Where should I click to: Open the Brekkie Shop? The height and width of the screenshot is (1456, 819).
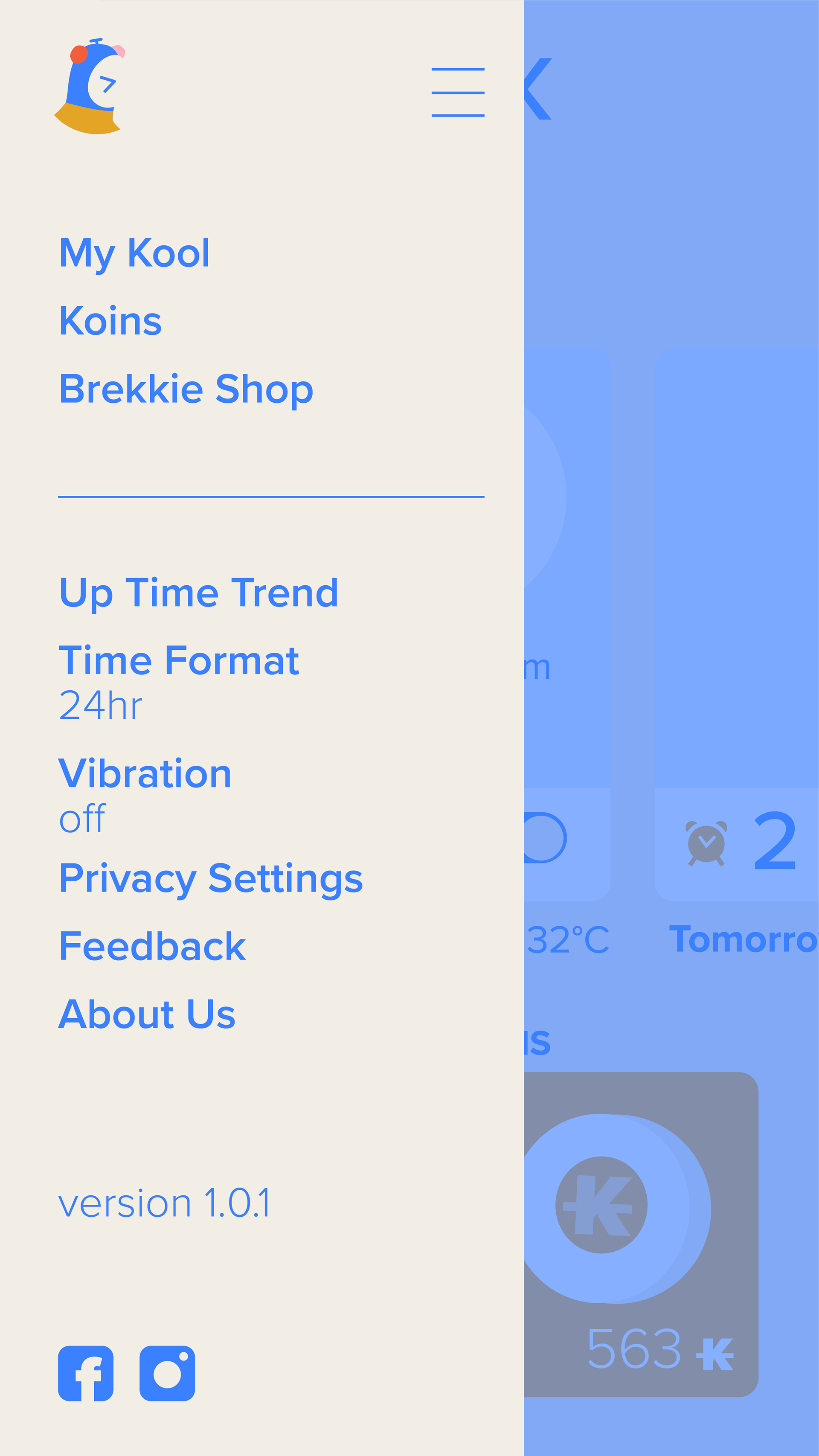(186, 389)
